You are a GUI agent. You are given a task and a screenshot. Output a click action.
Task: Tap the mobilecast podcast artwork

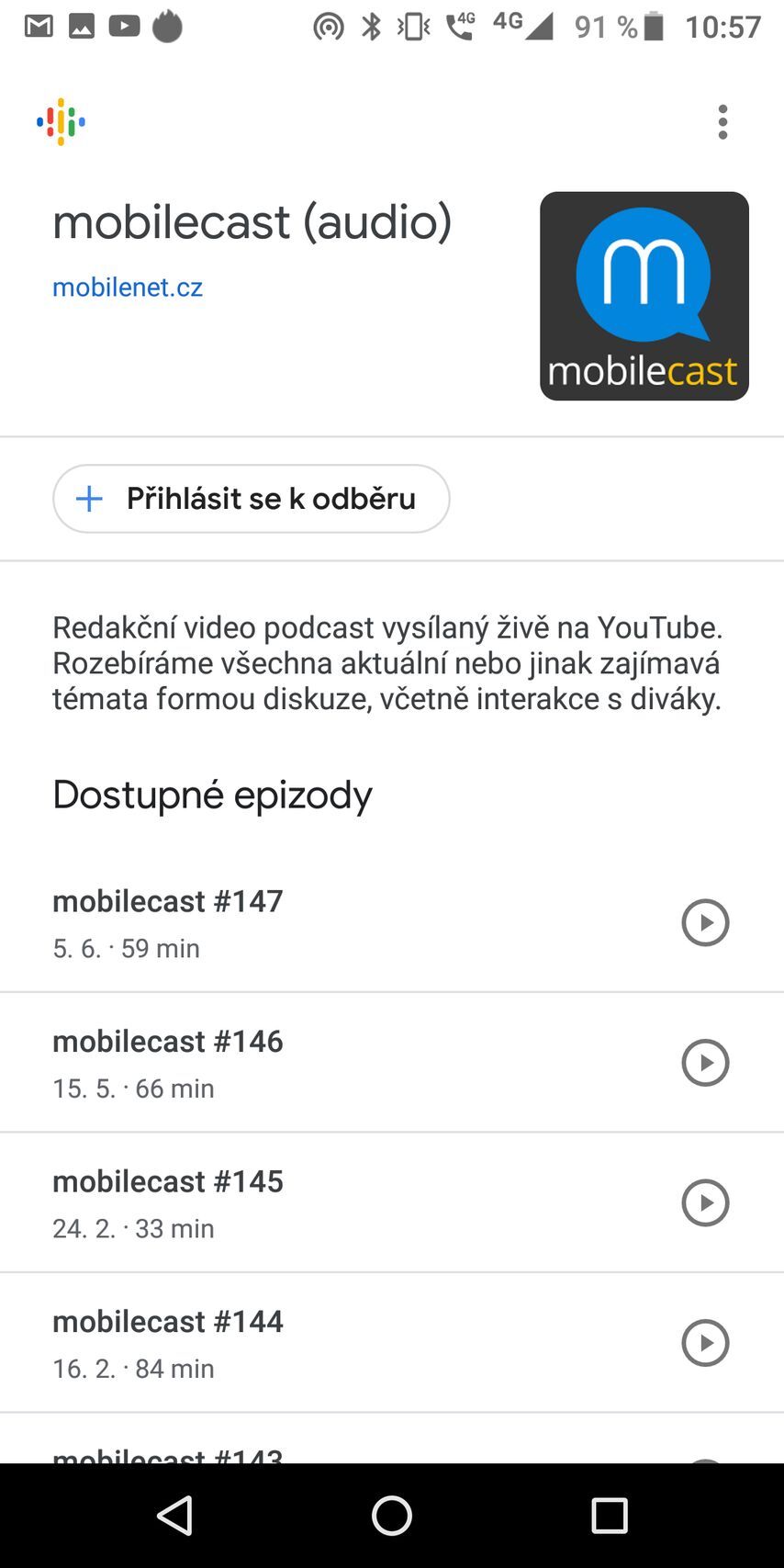coord(644,296)
